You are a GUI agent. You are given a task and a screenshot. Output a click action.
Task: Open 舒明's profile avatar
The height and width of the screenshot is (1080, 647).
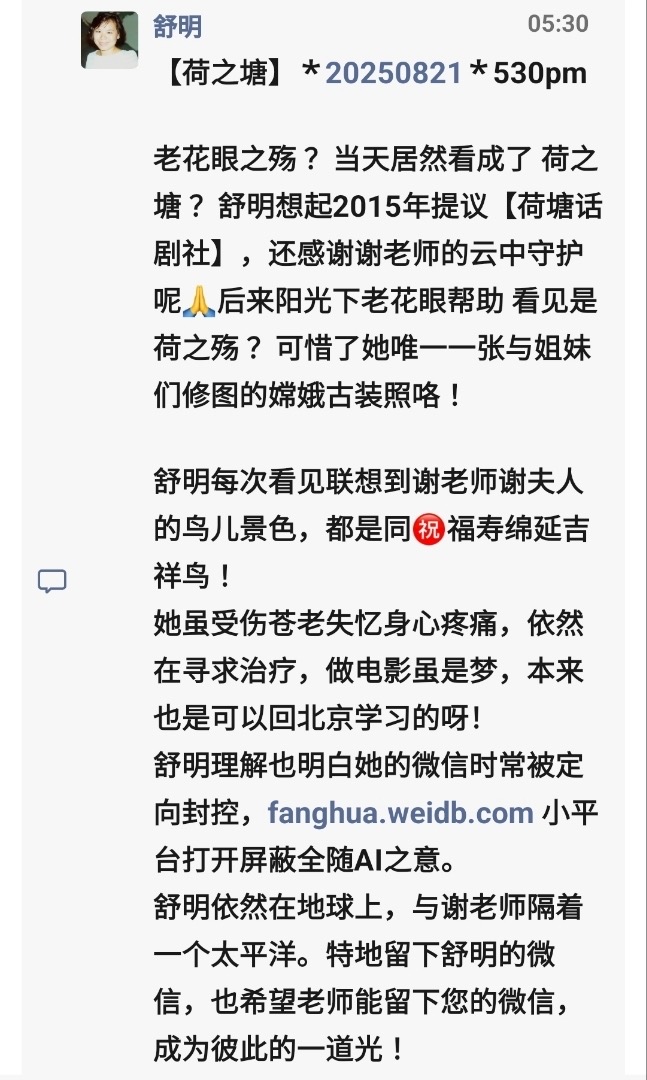(x=110, y=40)
